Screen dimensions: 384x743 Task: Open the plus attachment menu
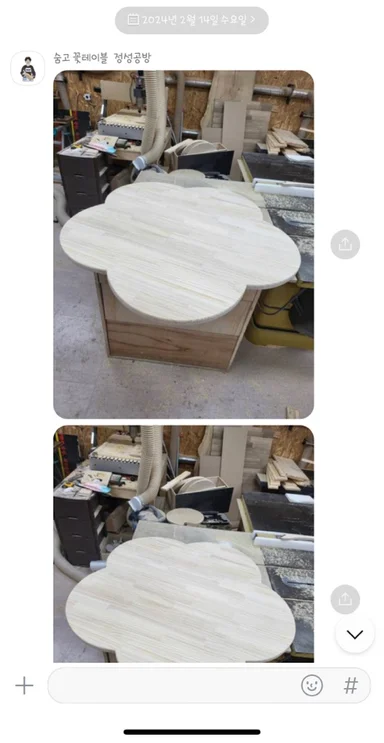click(x=24, y=686)
